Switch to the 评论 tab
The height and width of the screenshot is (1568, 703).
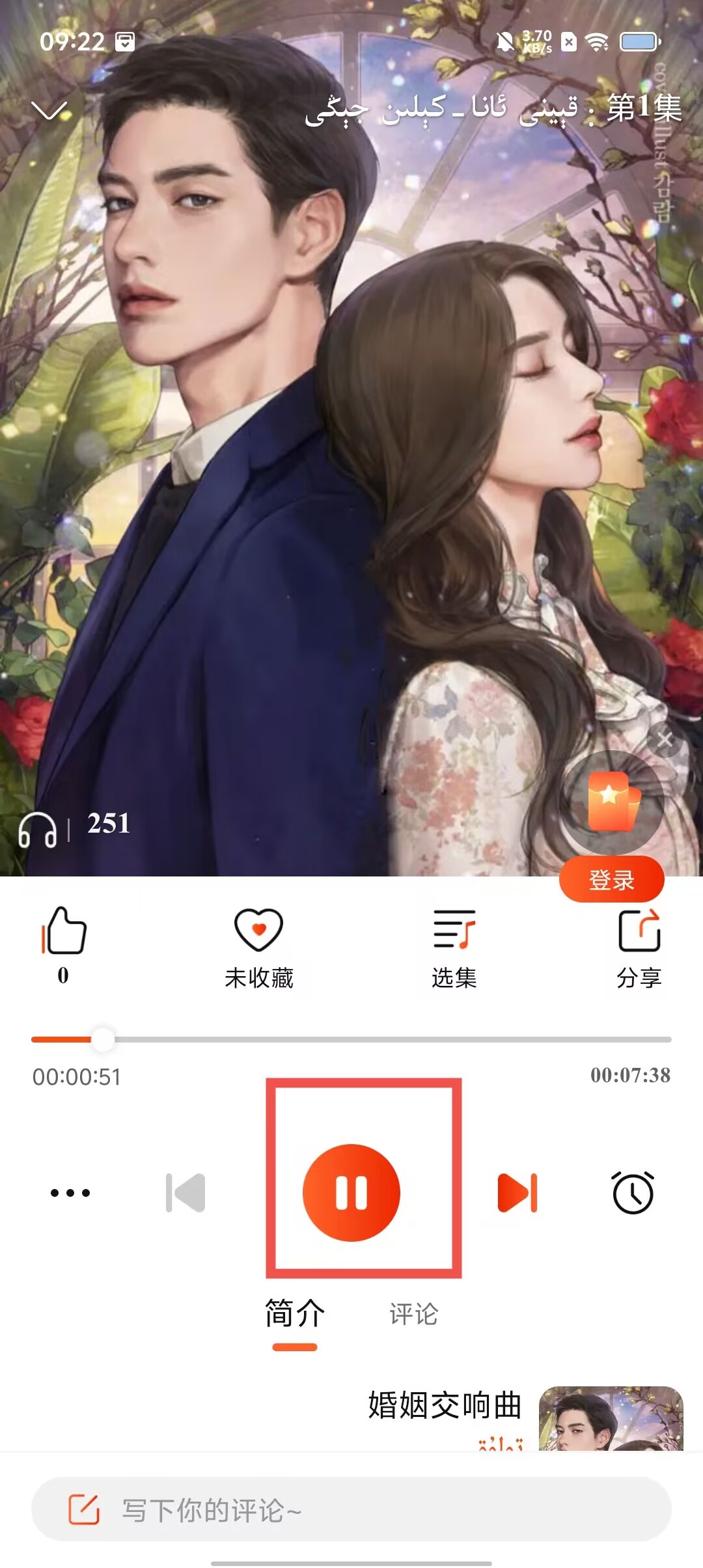pos(413,1314)
